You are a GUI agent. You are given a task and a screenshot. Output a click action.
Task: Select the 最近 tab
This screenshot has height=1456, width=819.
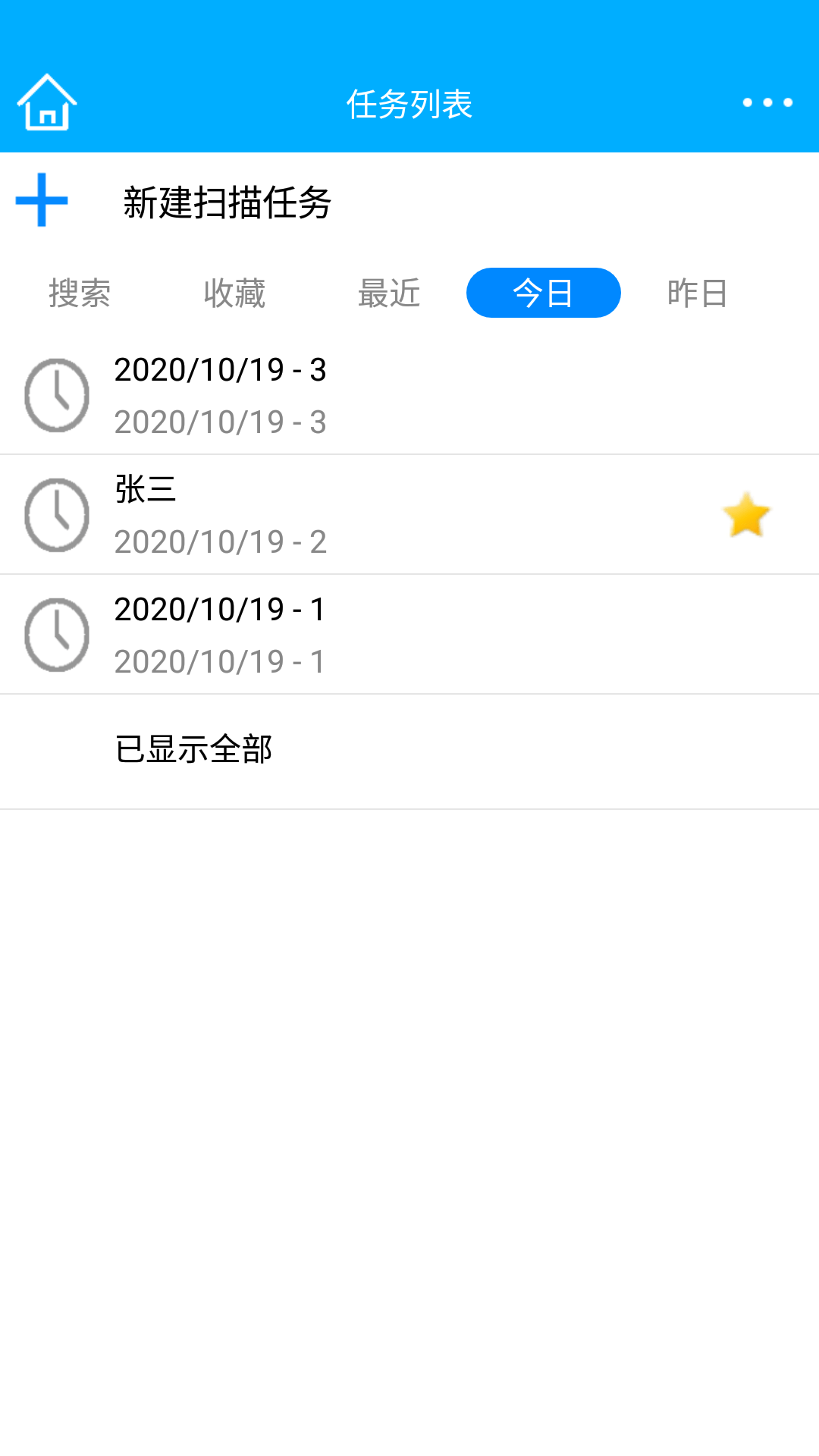(x=389, y=293)
